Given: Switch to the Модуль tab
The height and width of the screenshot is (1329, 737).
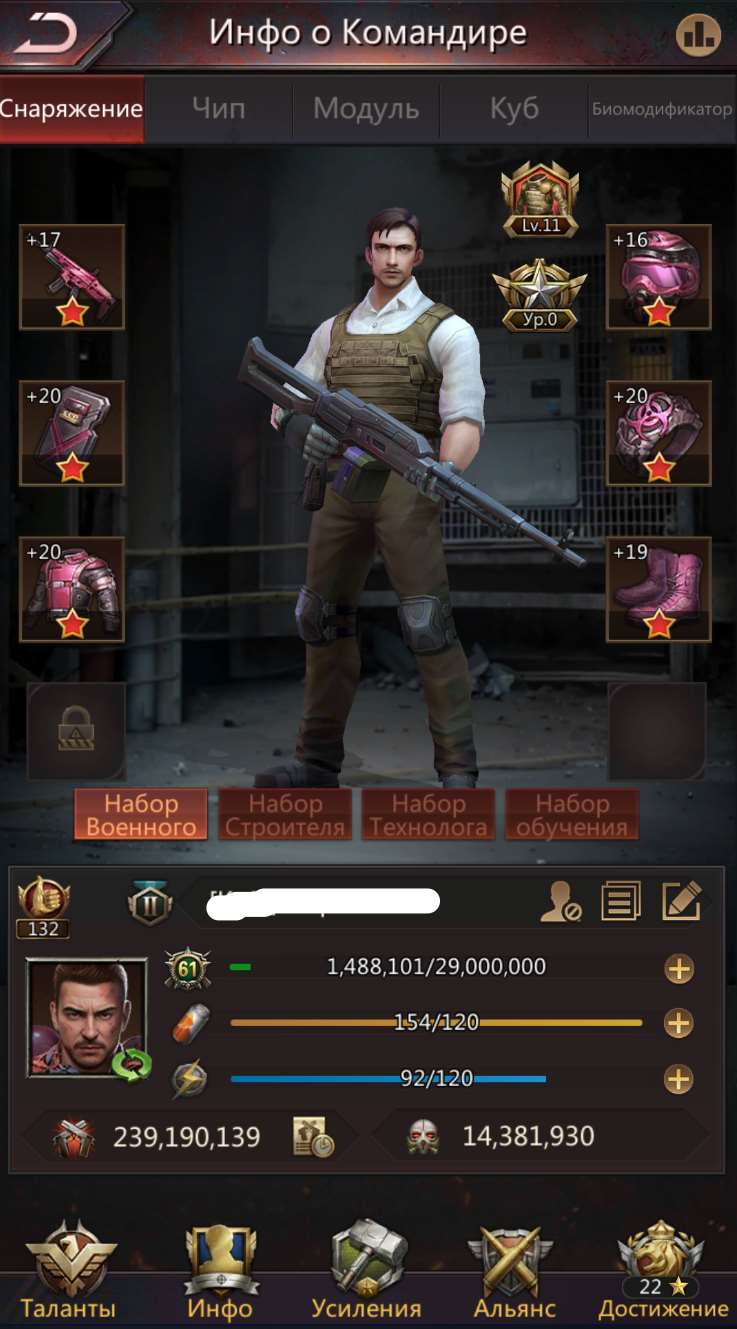Looking at the screenshot, I should [x=366, y=108].
